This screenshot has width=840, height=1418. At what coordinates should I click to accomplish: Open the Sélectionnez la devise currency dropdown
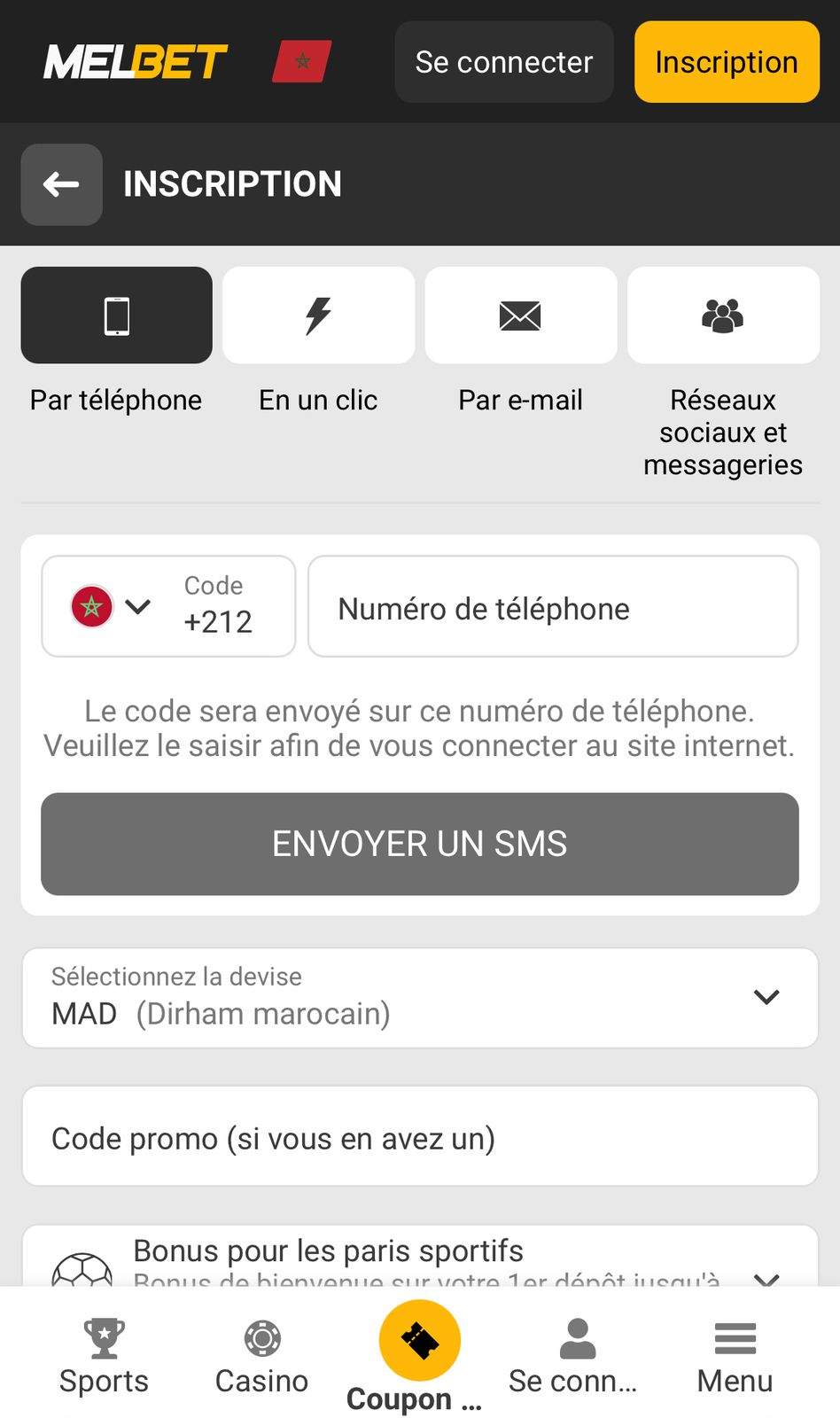420,998
